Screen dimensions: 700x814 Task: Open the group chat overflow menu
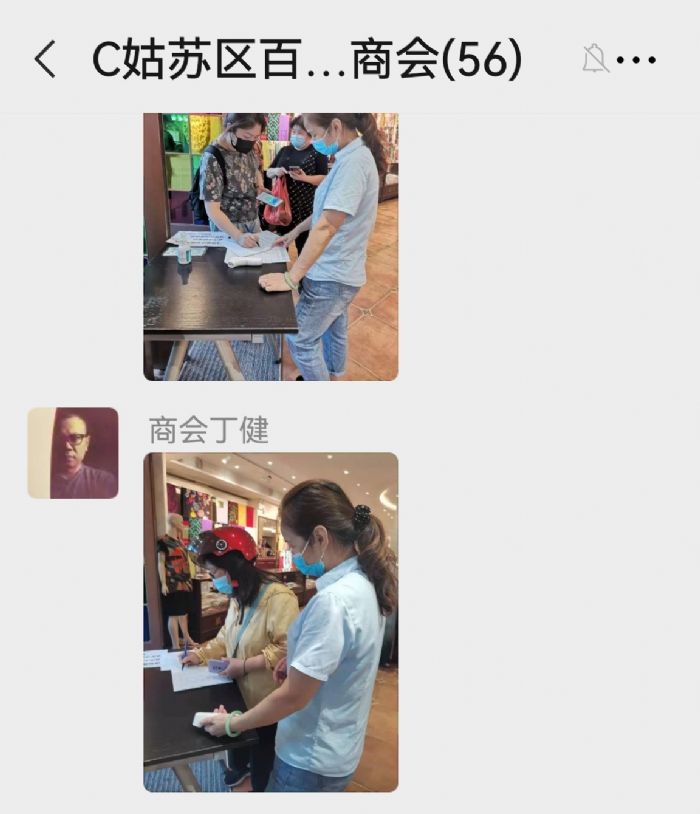coord(636,60)
